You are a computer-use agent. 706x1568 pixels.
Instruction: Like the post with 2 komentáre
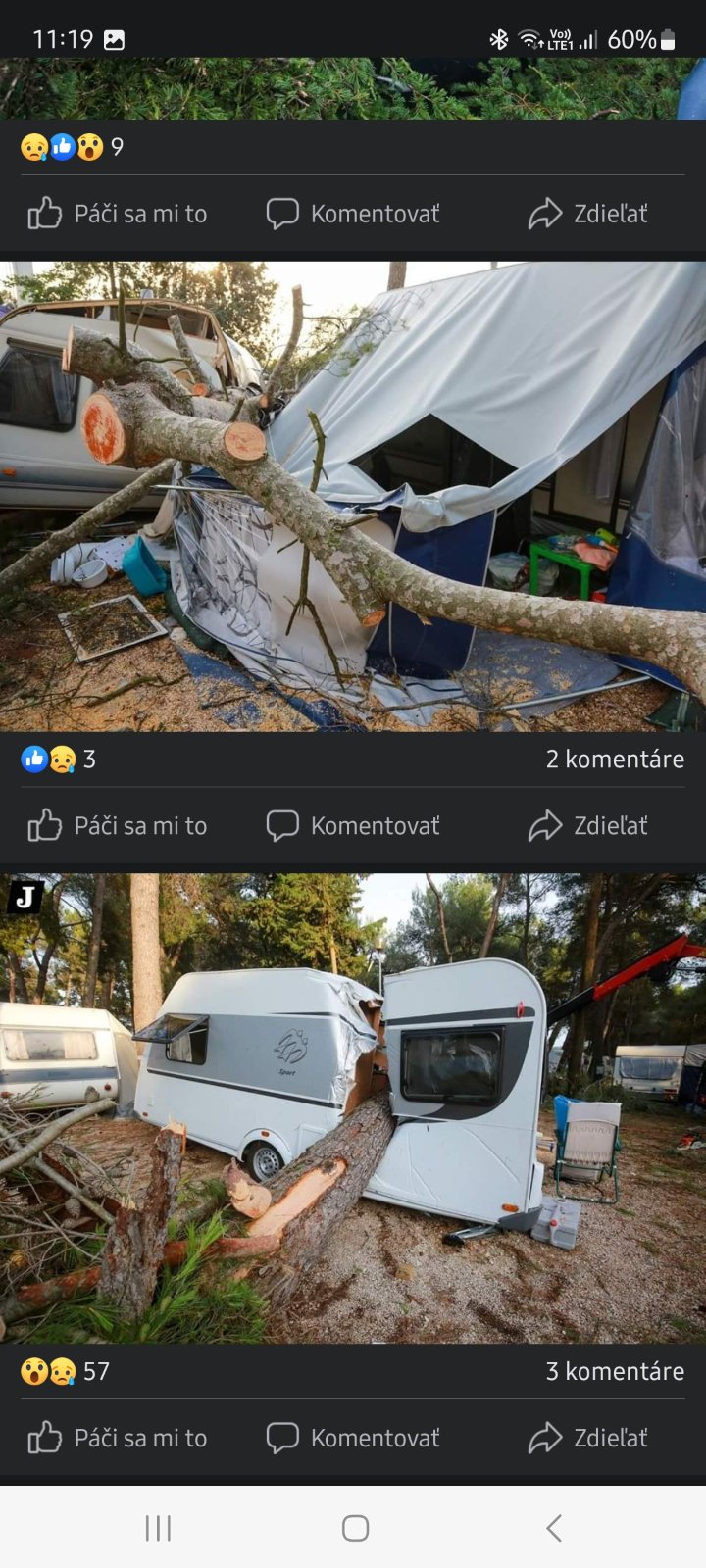[118, 826]
